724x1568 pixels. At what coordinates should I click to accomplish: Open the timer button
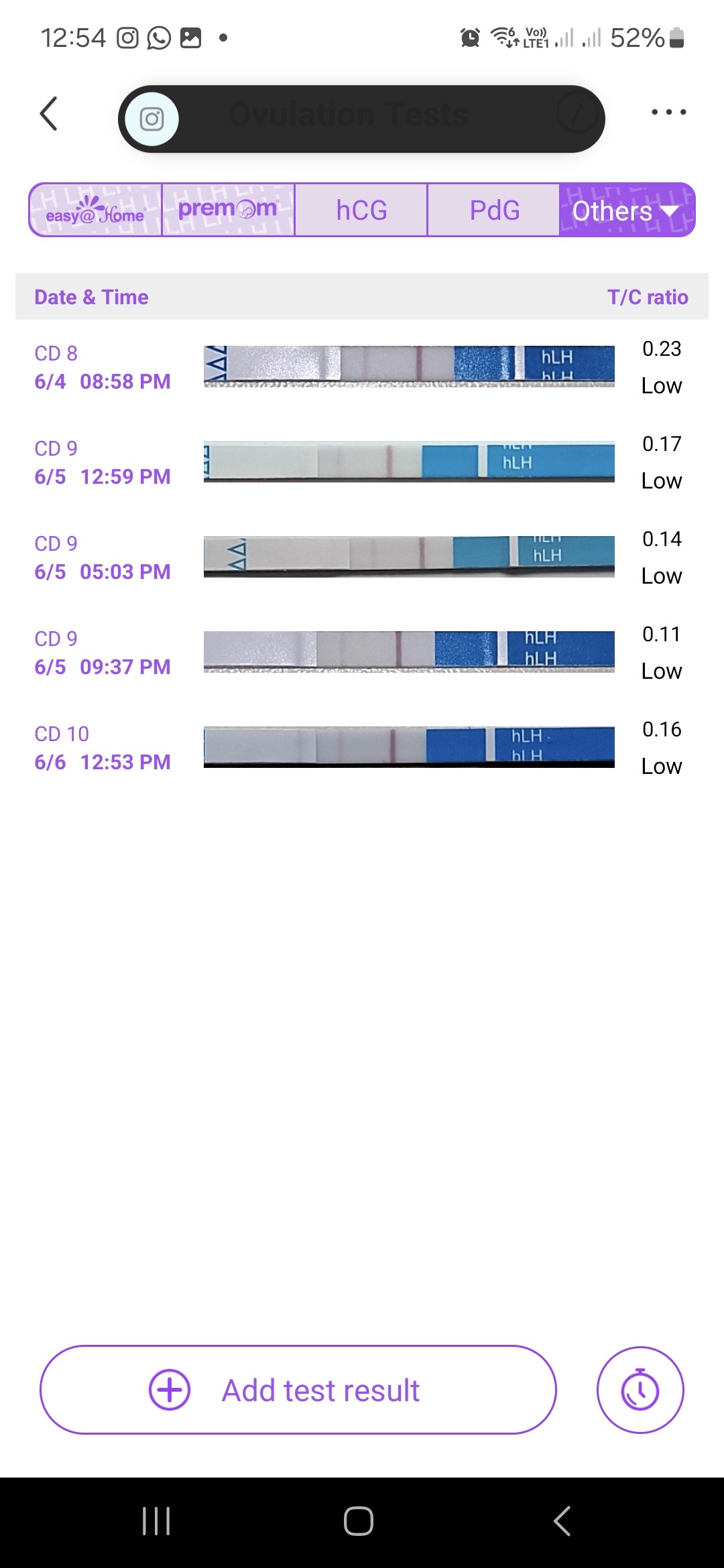[x=640, y=1390]
